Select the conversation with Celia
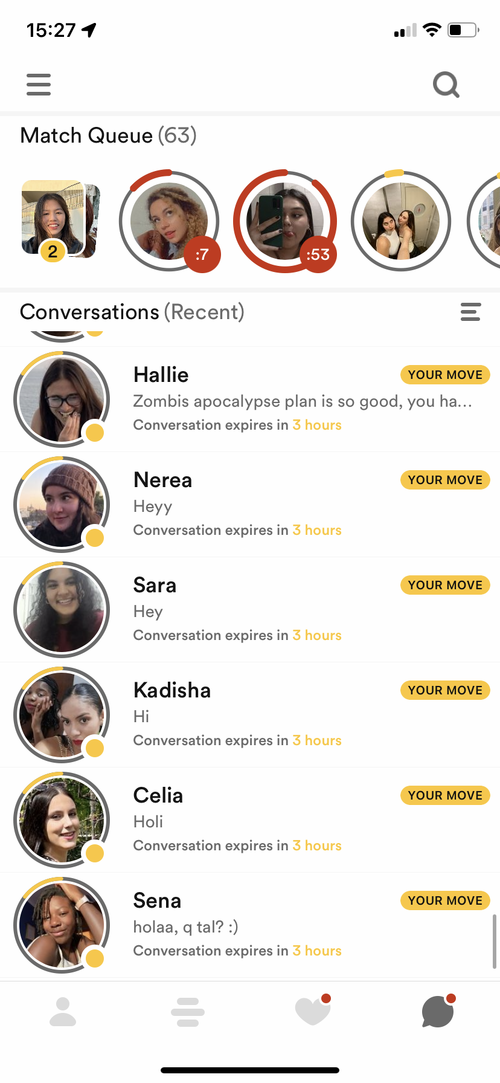The image size is (500, 1083). tap(250, 819)
